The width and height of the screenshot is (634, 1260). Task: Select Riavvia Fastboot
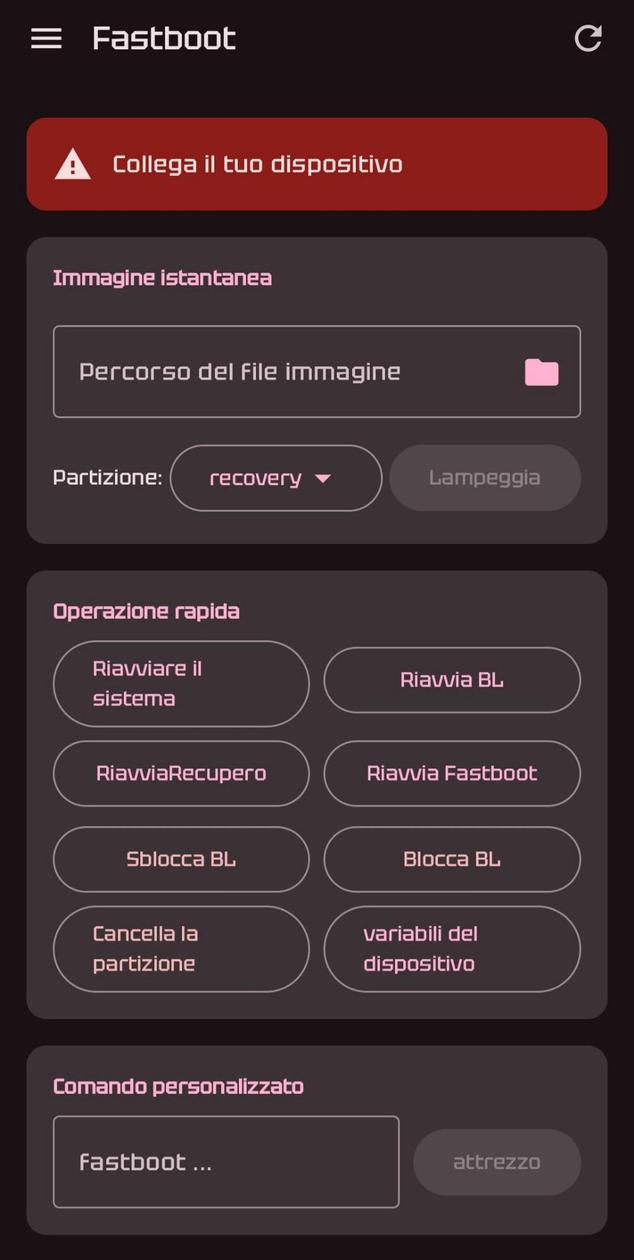(x=452, y=773)
